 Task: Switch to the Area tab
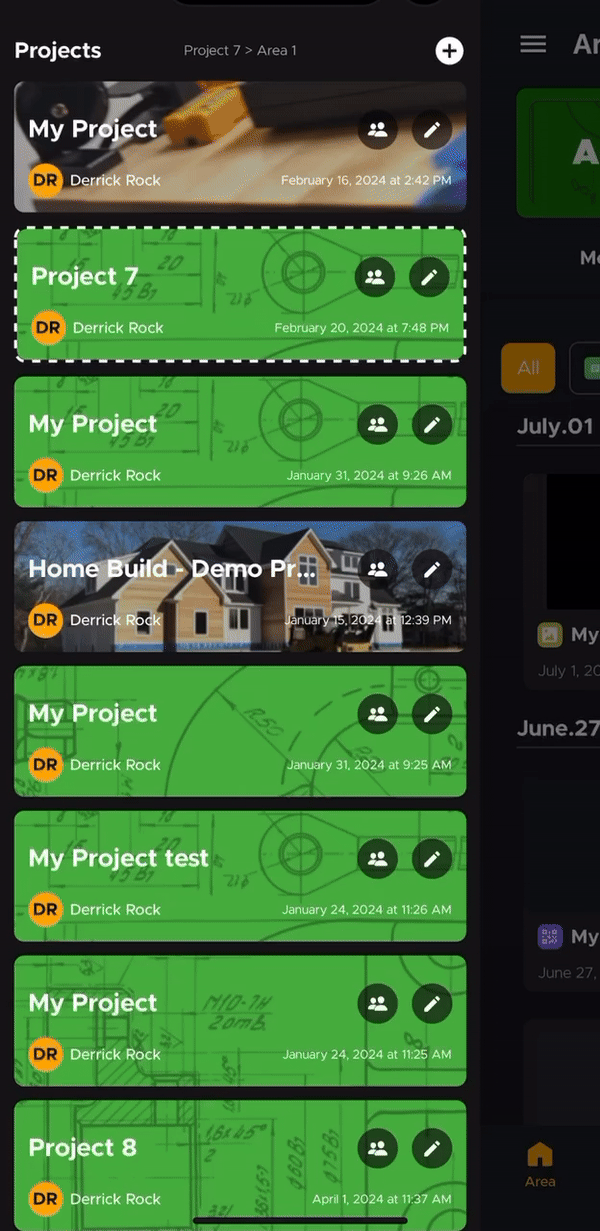tap(540, 1165)
